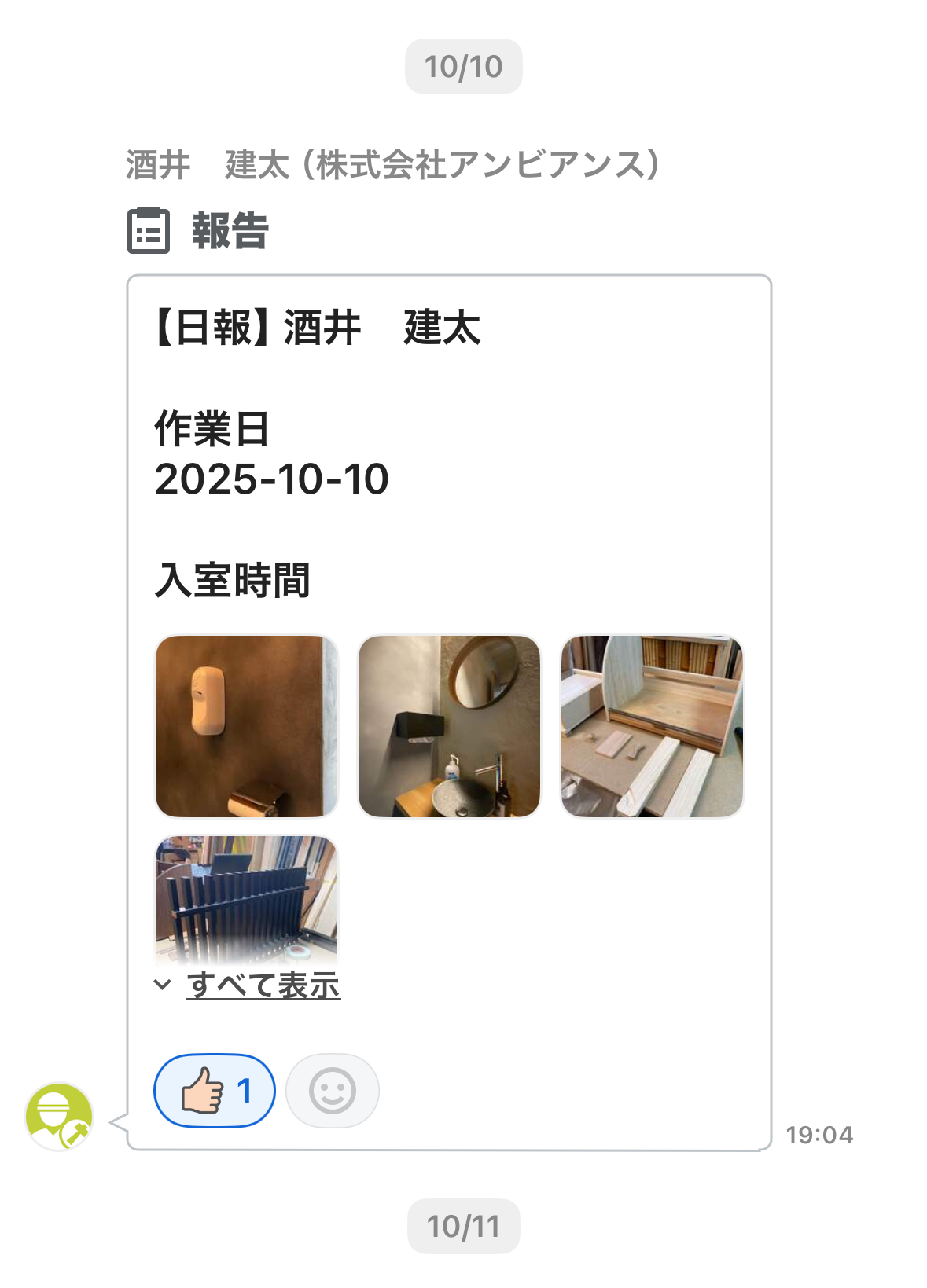Screen dimensions: 927x1288
Task: Toggle the thumbs-up reaction on the report
Action: coord(215,1091)
